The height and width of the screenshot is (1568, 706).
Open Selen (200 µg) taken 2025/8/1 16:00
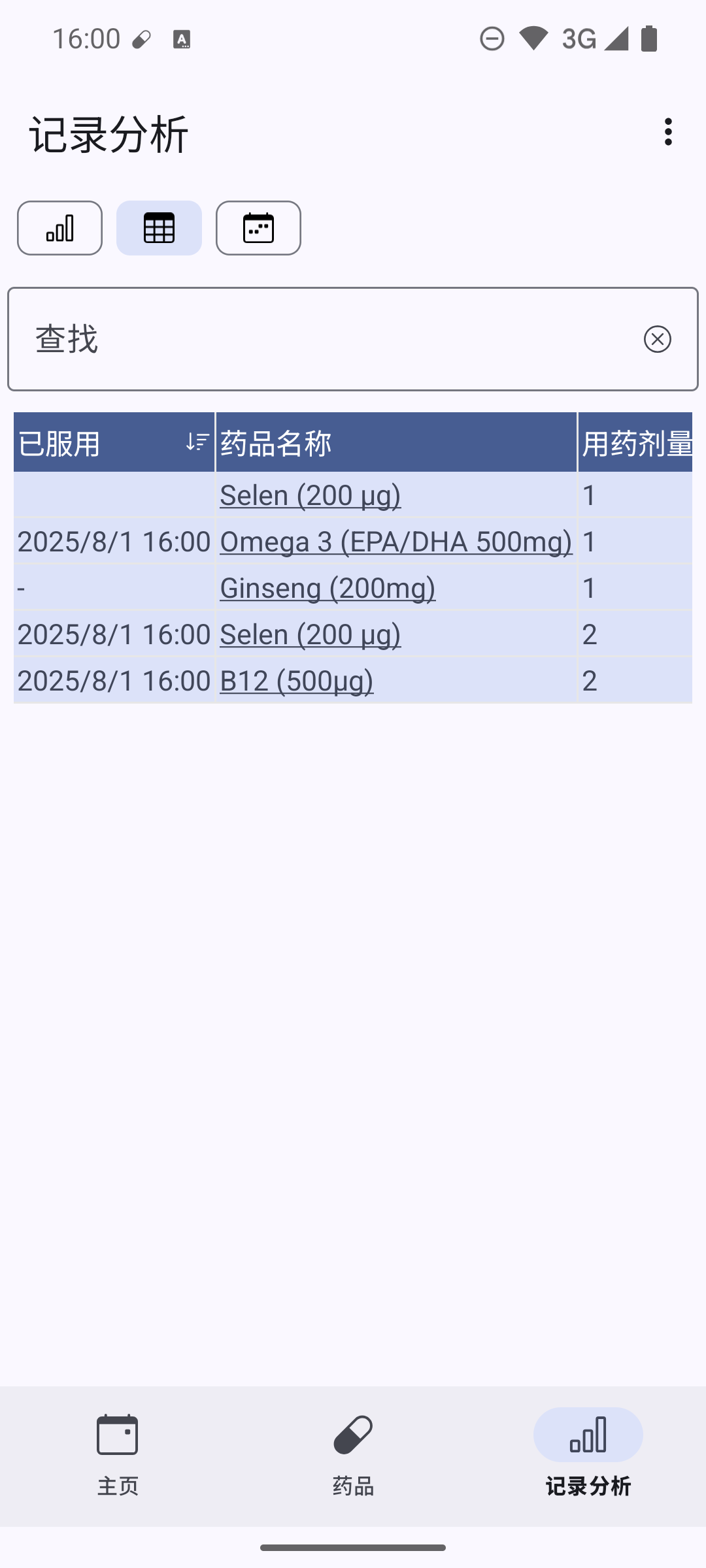click(x=310, y=634)
